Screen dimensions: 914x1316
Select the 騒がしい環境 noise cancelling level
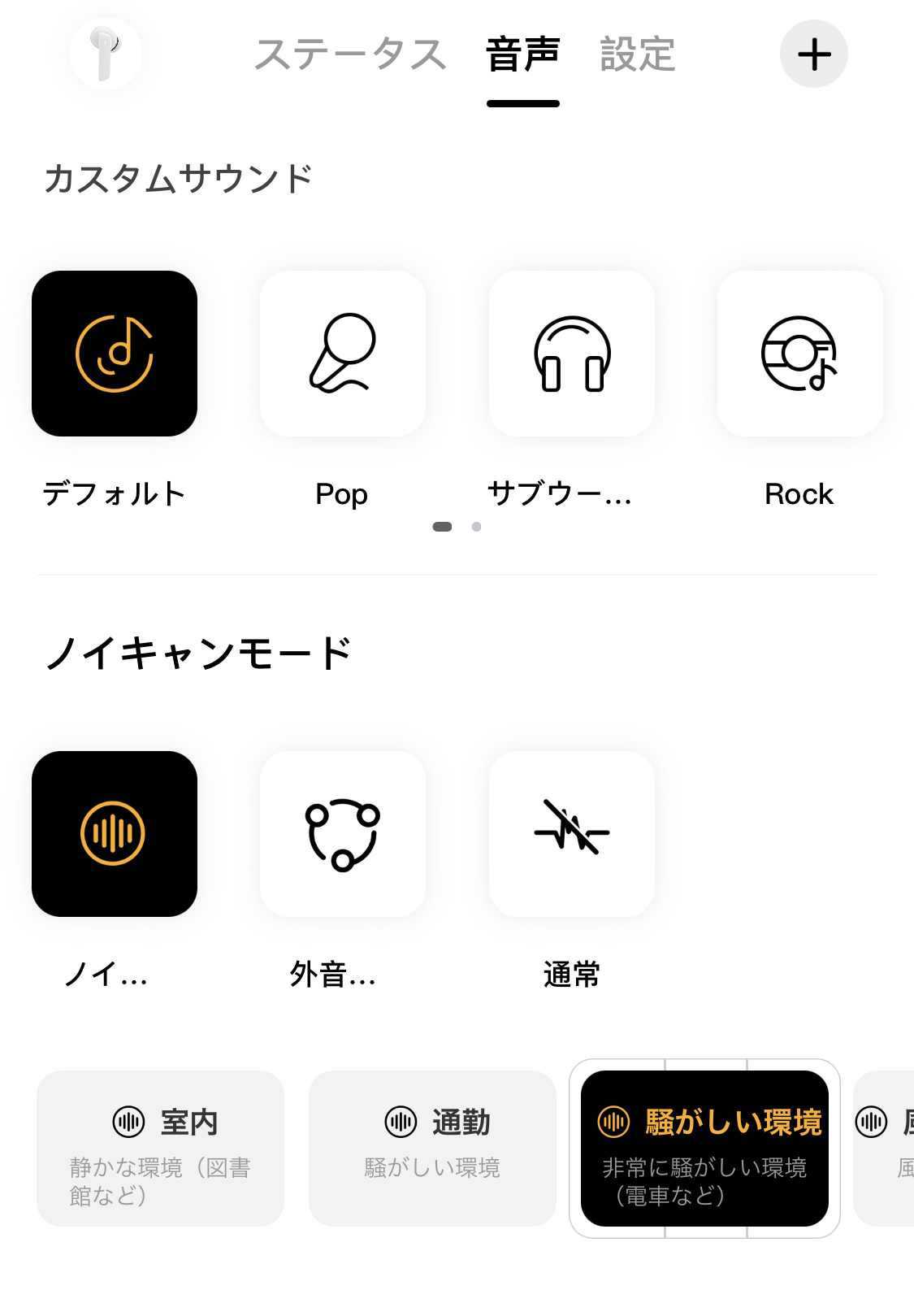pos(704,1148)
